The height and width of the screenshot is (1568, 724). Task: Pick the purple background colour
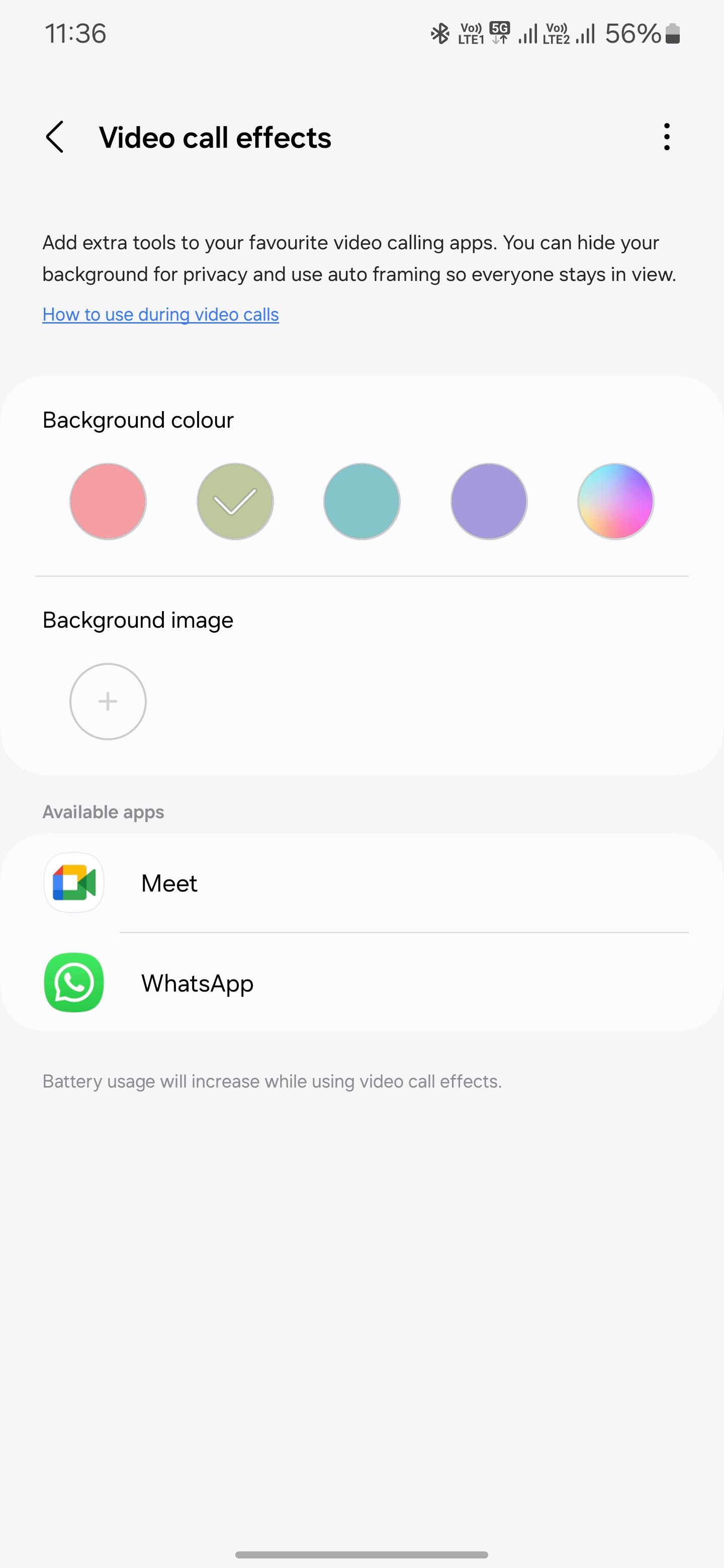[488, 501]
